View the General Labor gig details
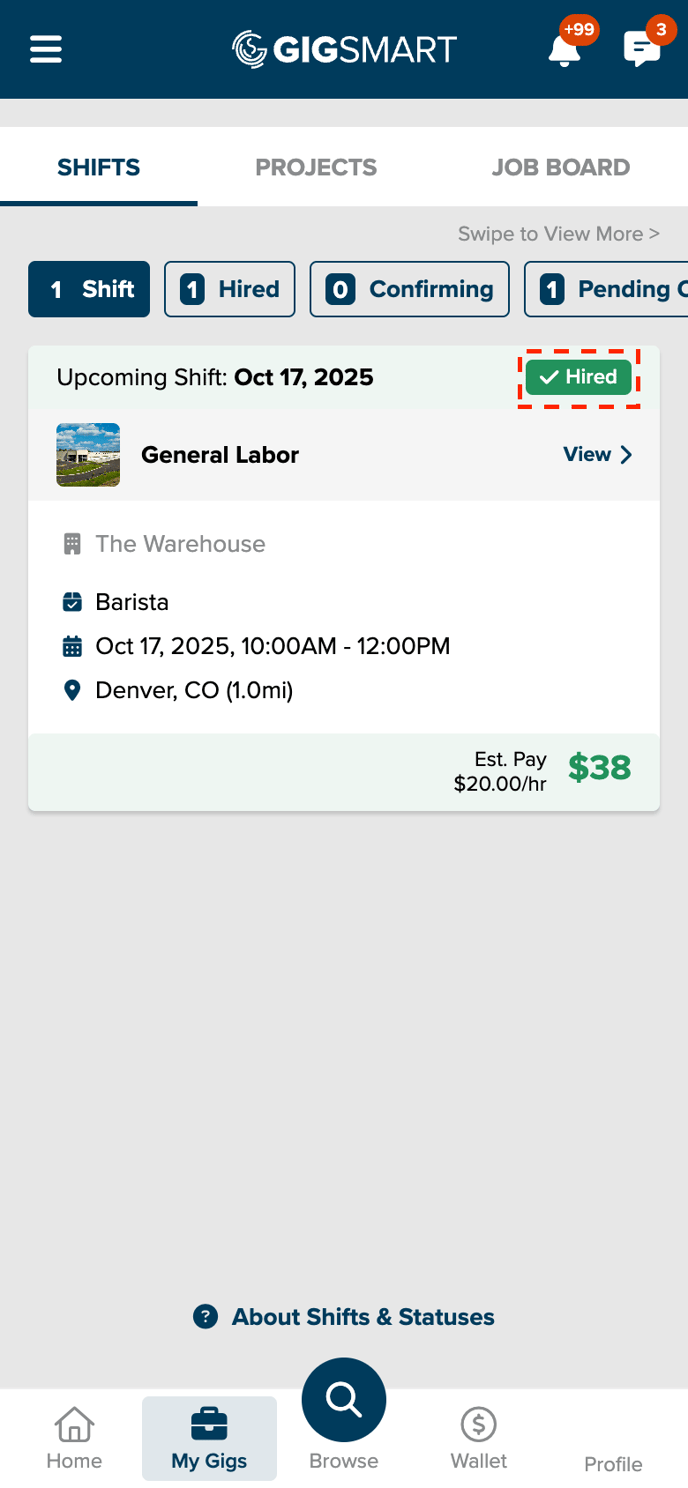 (x=597, y=455)
